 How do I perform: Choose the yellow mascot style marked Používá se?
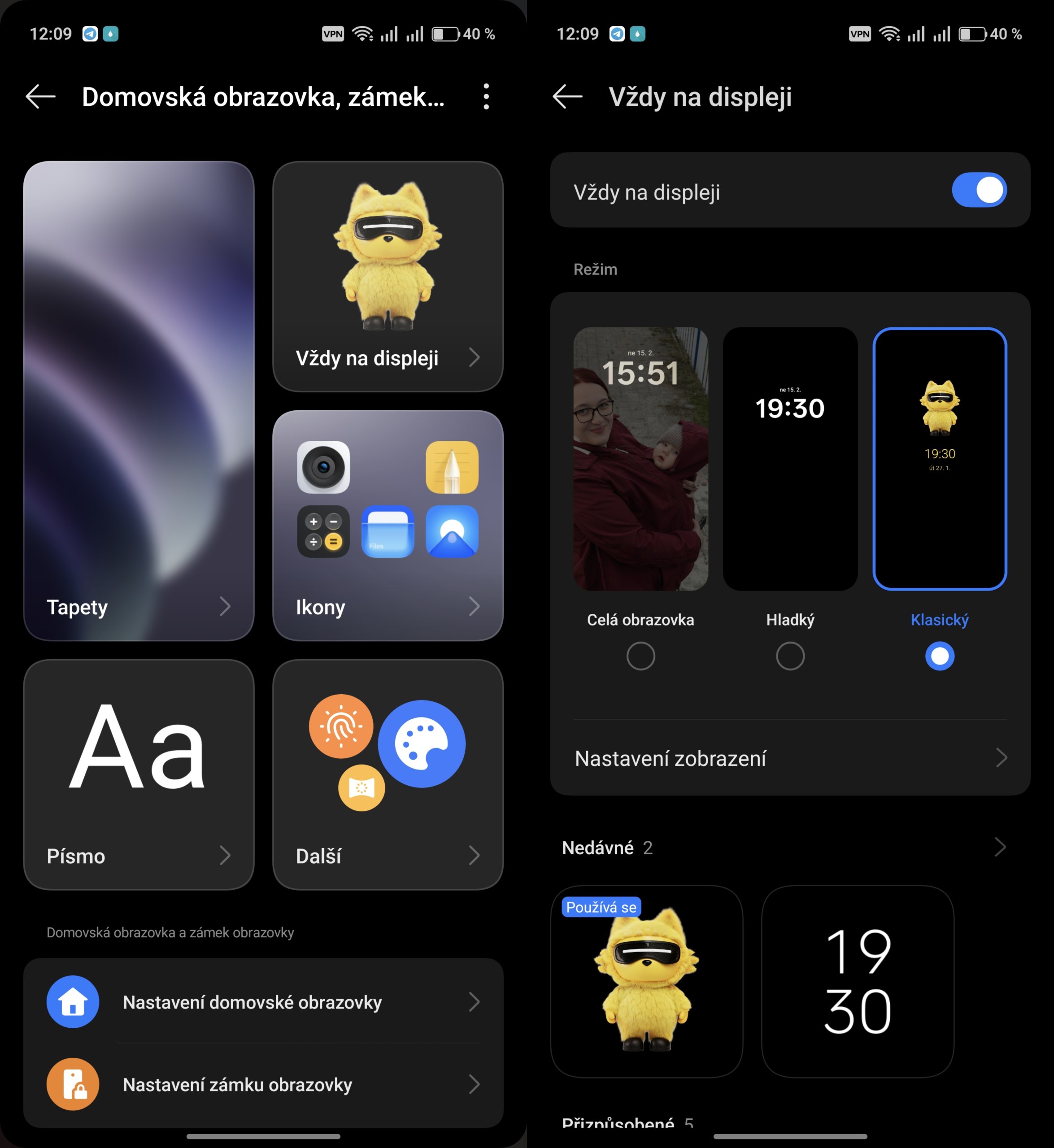646,982
